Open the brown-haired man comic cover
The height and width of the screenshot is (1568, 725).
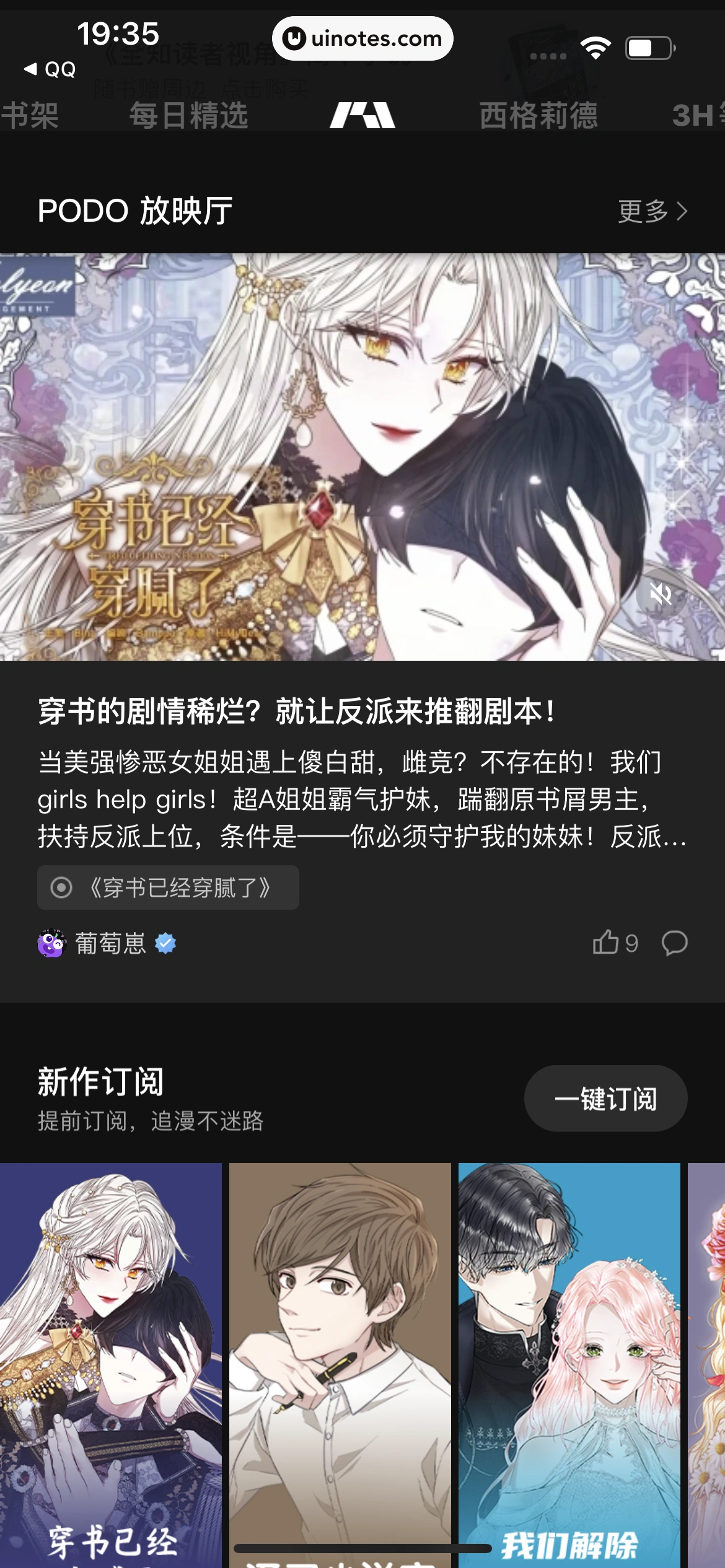[x=340, y=1362]
